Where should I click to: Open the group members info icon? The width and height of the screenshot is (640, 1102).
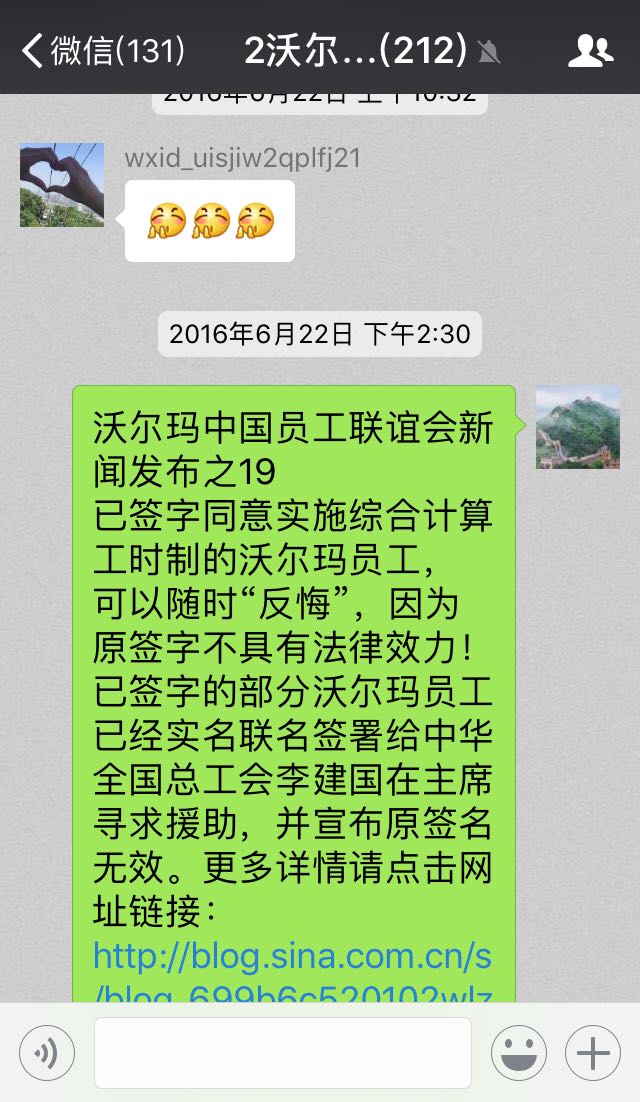[x=590, y=51]
